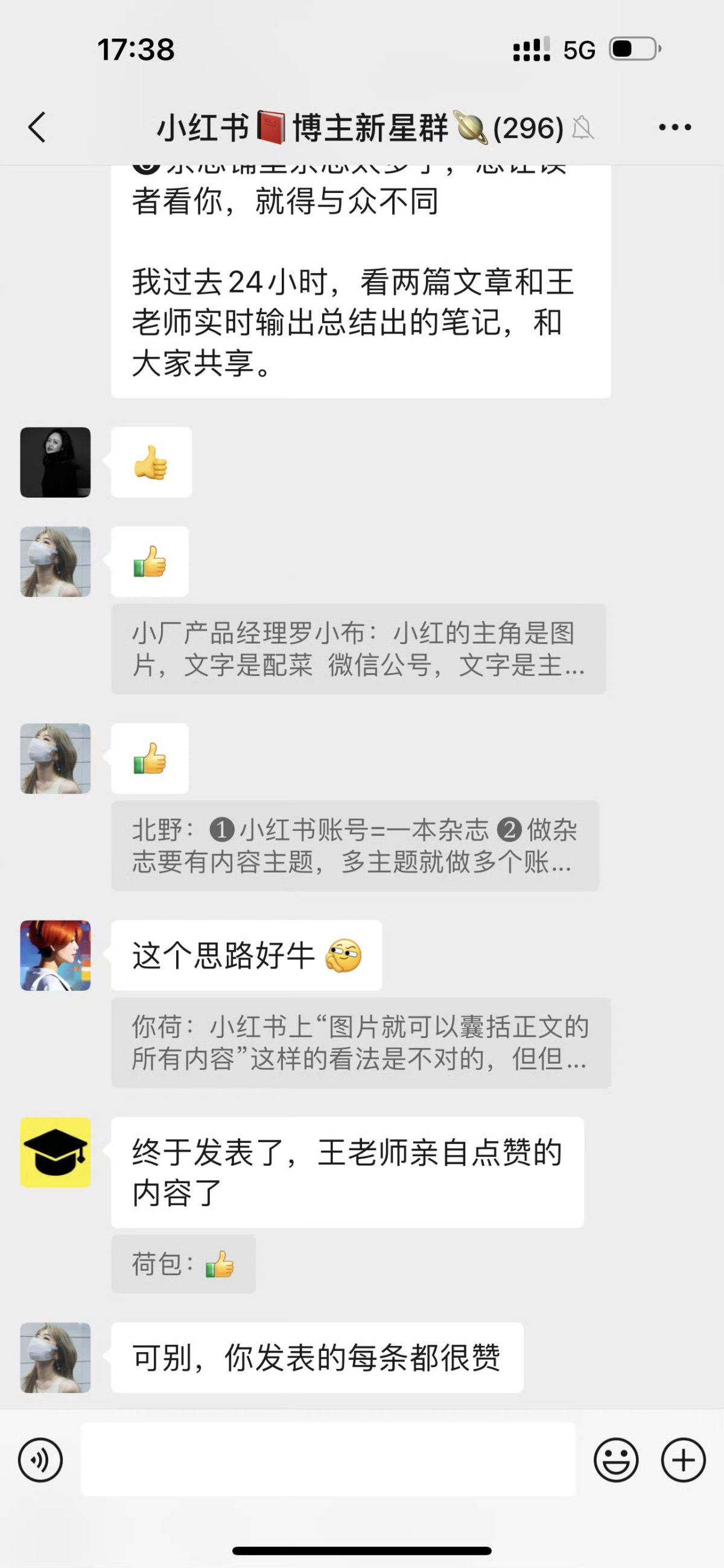View profile of the black-and-white portrait avatar
Viewport: 724px width, 1568px height.
pyautogui.click(x=56, y=462)
